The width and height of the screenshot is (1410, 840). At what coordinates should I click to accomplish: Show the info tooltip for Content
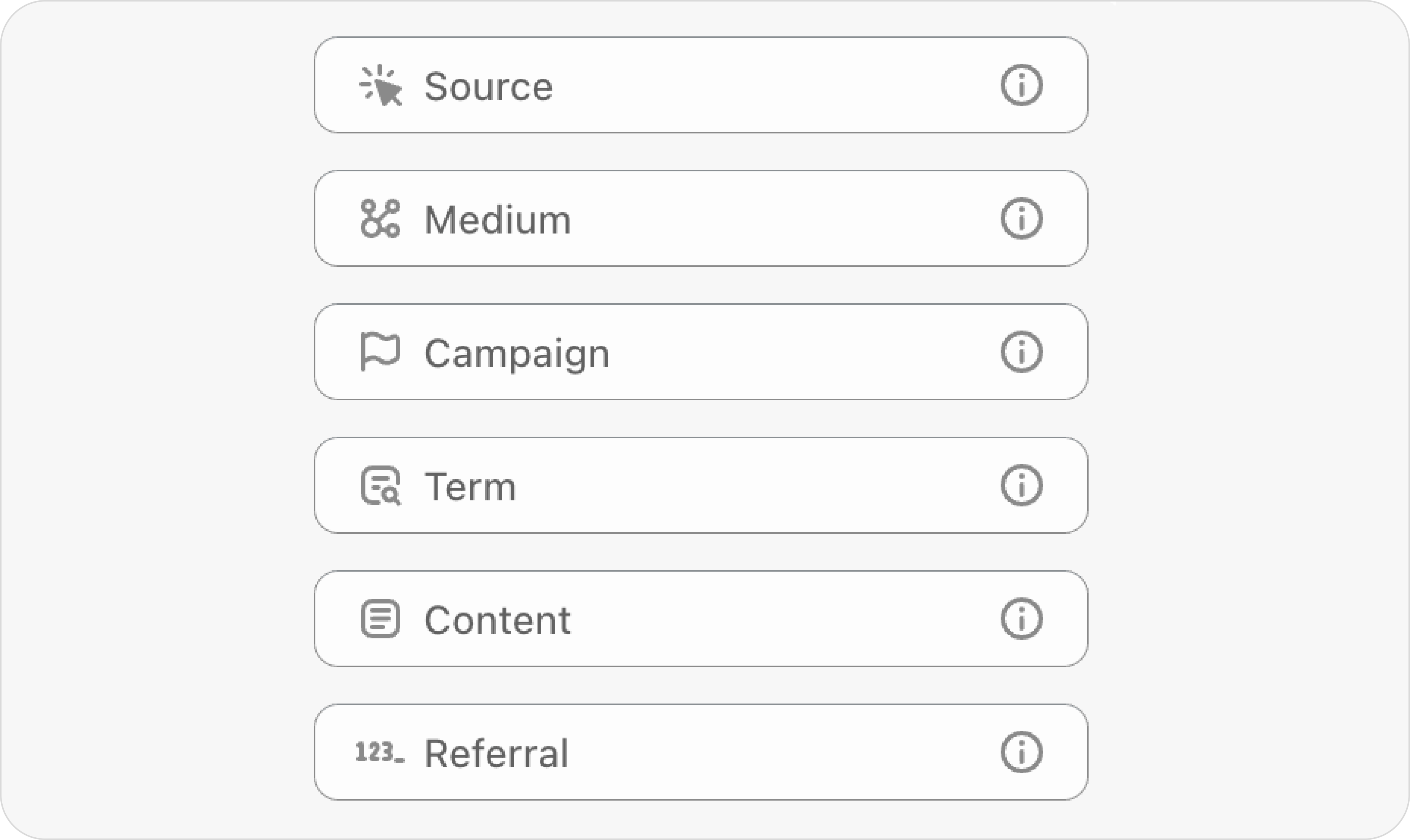point(1021,619)
